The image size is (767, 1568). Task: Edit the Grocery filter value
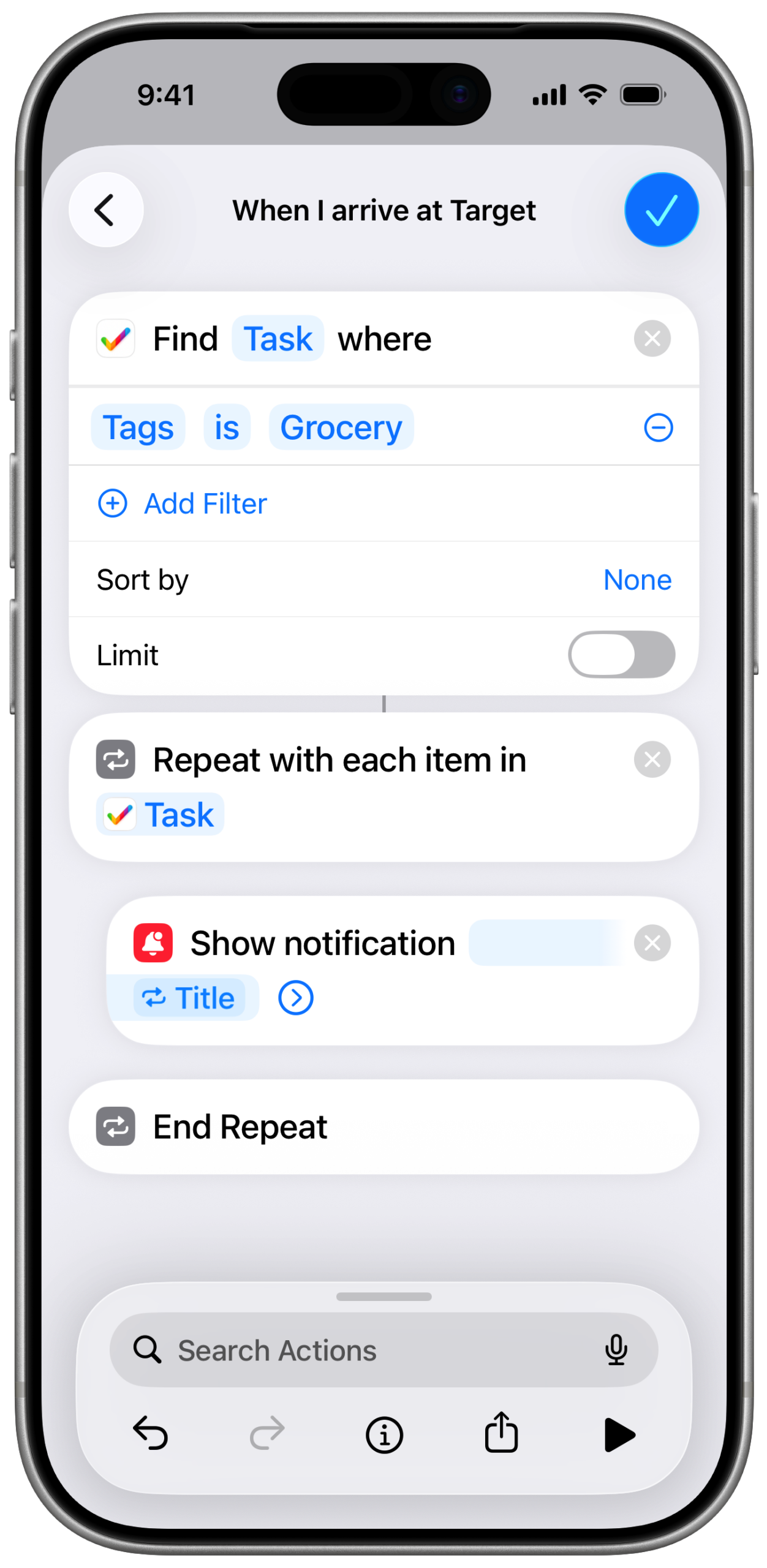[341, 428]
